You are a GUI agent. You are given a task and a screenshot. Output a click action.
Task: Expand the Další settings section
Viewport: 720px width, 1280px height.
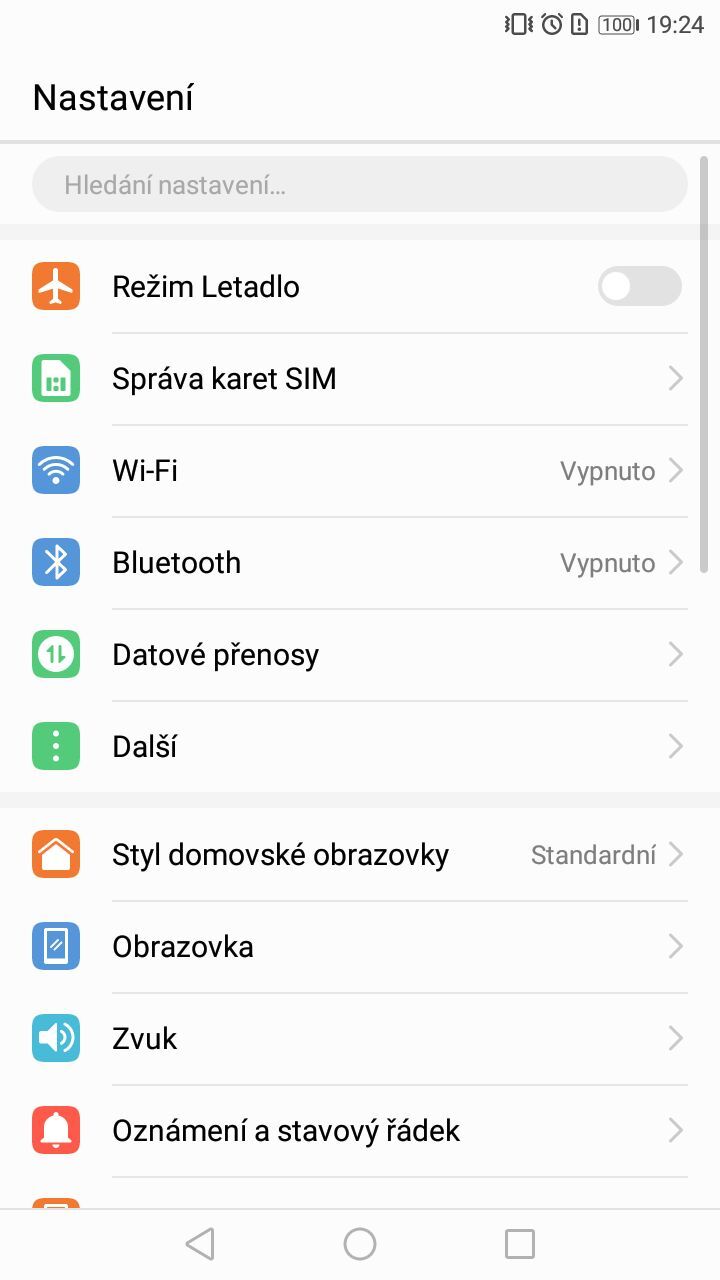(x=360, y=746)
